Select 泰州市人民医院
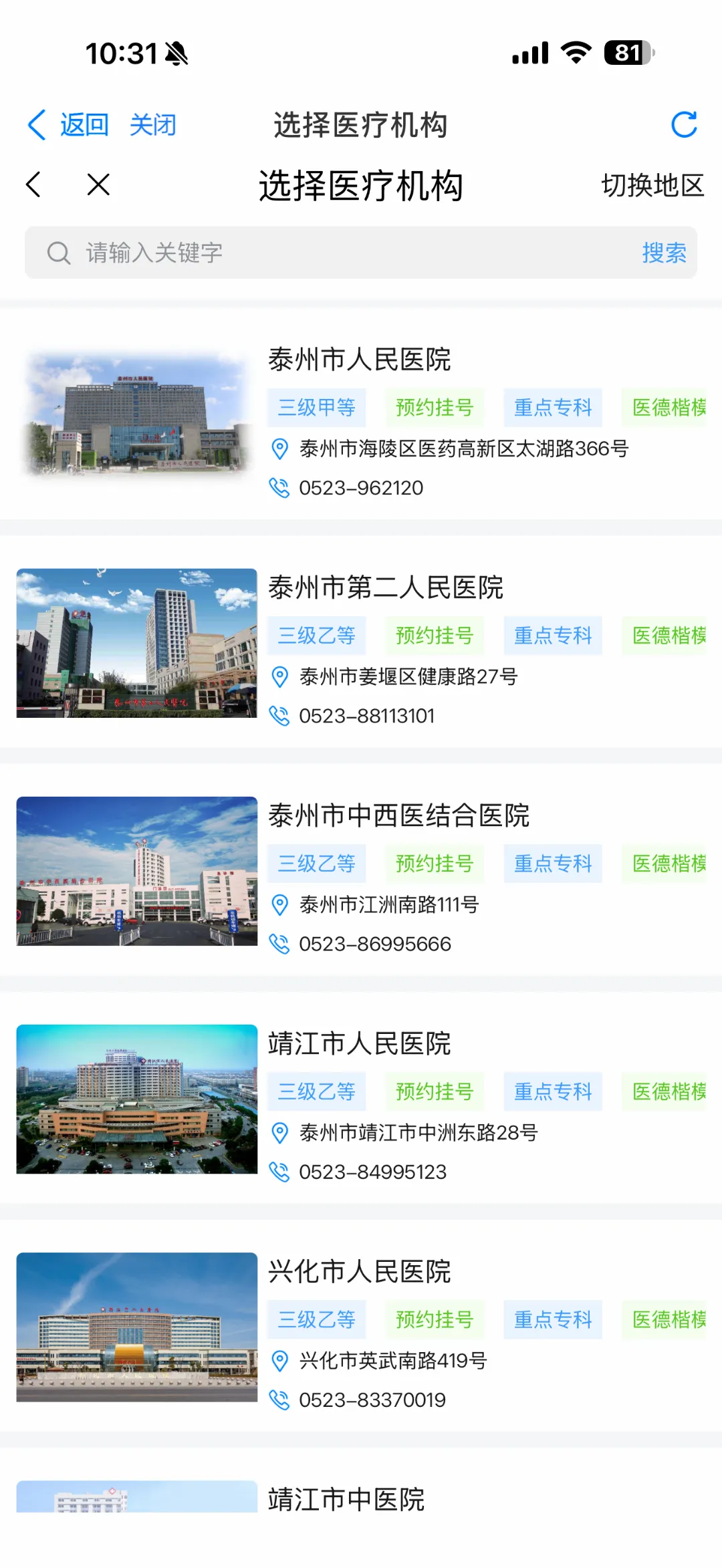This screenshot has height=1568, width=722. 360,360
